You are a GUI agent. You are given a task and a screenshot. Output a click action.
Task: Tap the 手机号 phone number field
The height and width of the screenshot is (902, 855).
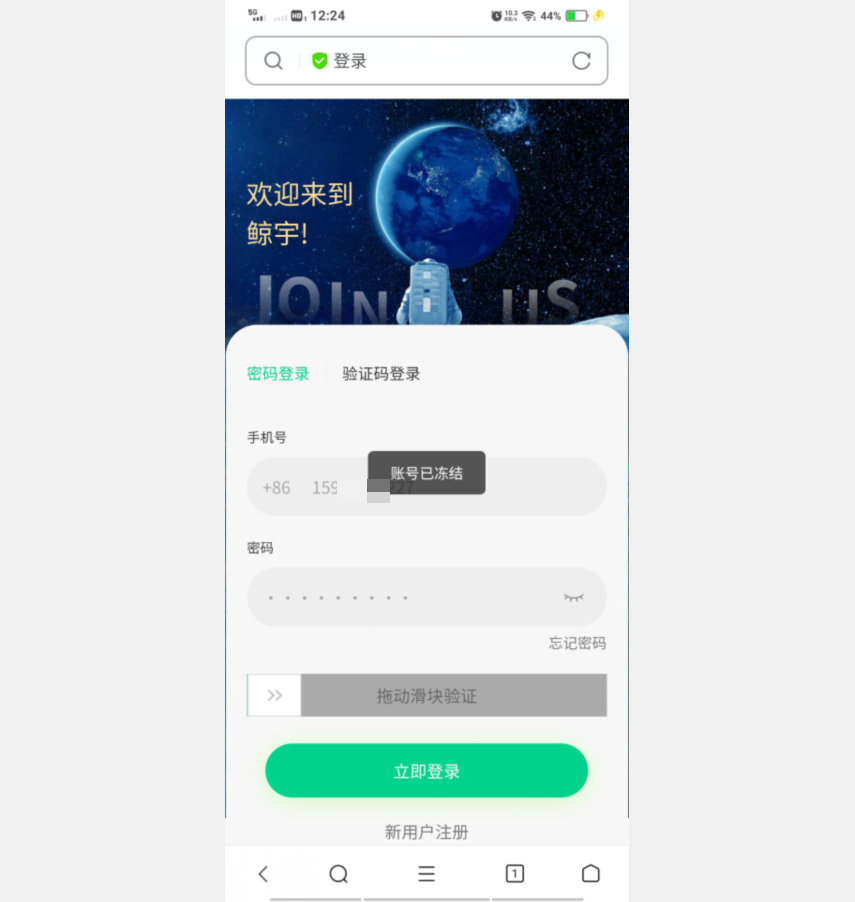point(450,488)
